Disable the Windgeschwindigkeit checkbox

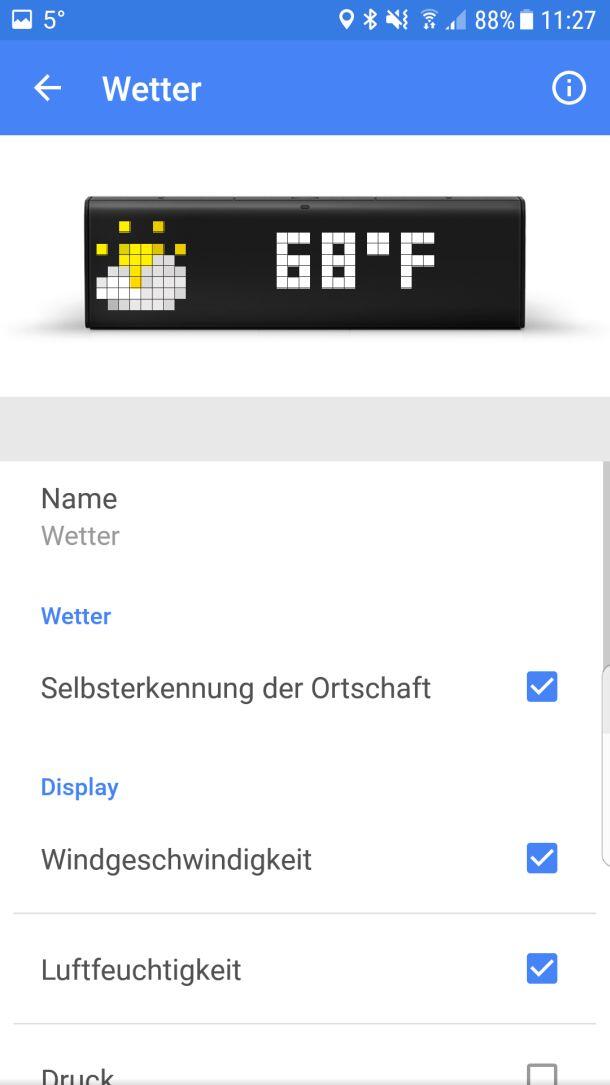click(541, 858)
